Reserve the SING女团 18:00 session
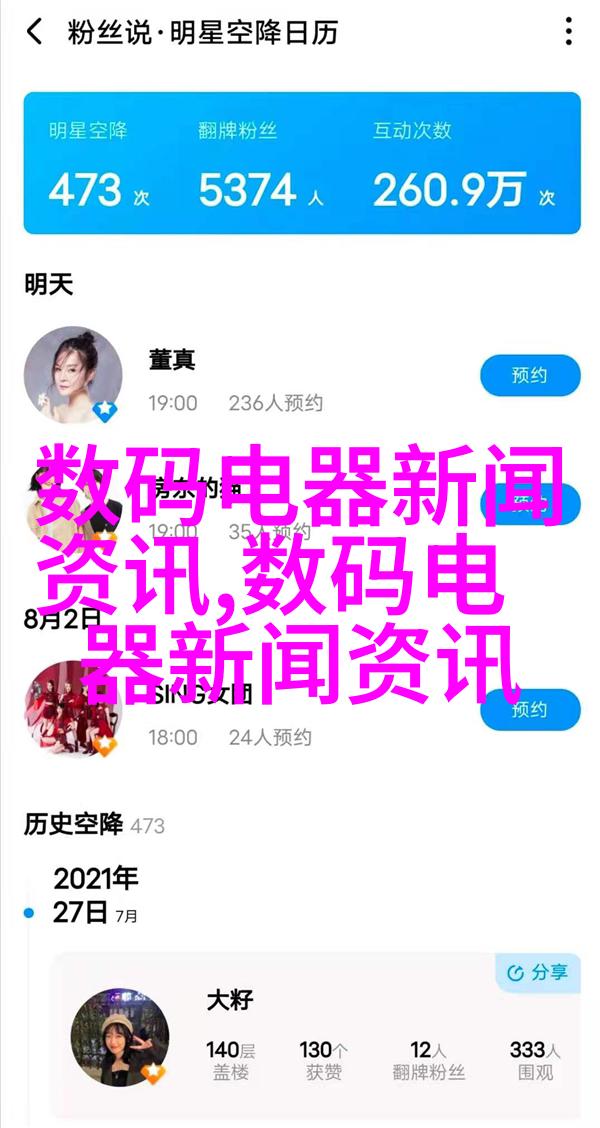The image size is (600, 1128). tap(530, 710)
